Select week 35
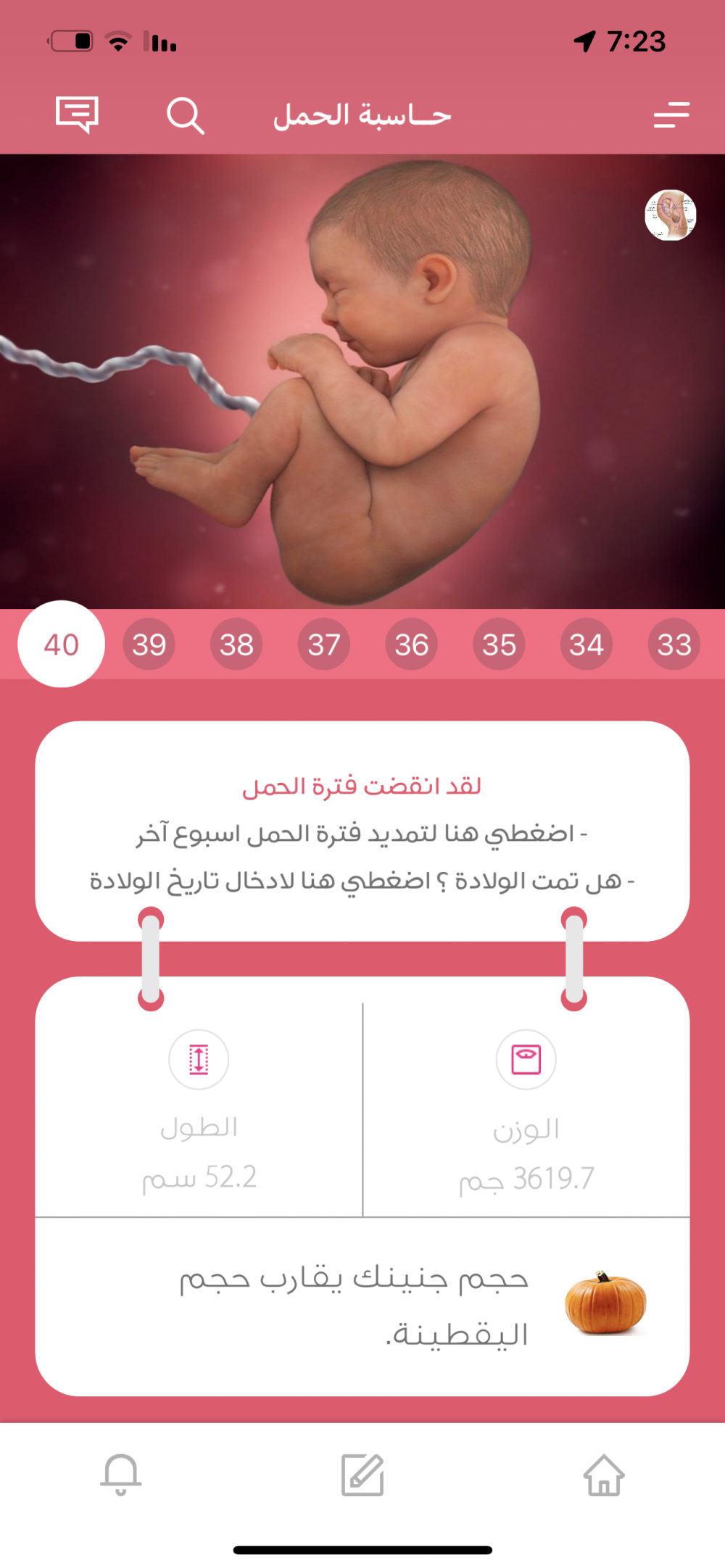725x1568 pixels. point(499,644)
